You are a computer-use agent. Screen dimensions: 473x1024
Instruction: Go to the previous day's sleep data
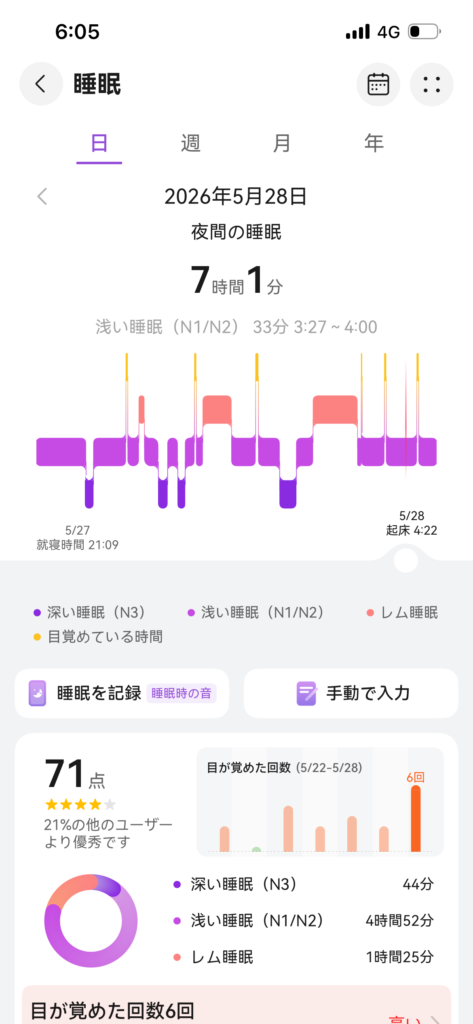tap(42, 196)
